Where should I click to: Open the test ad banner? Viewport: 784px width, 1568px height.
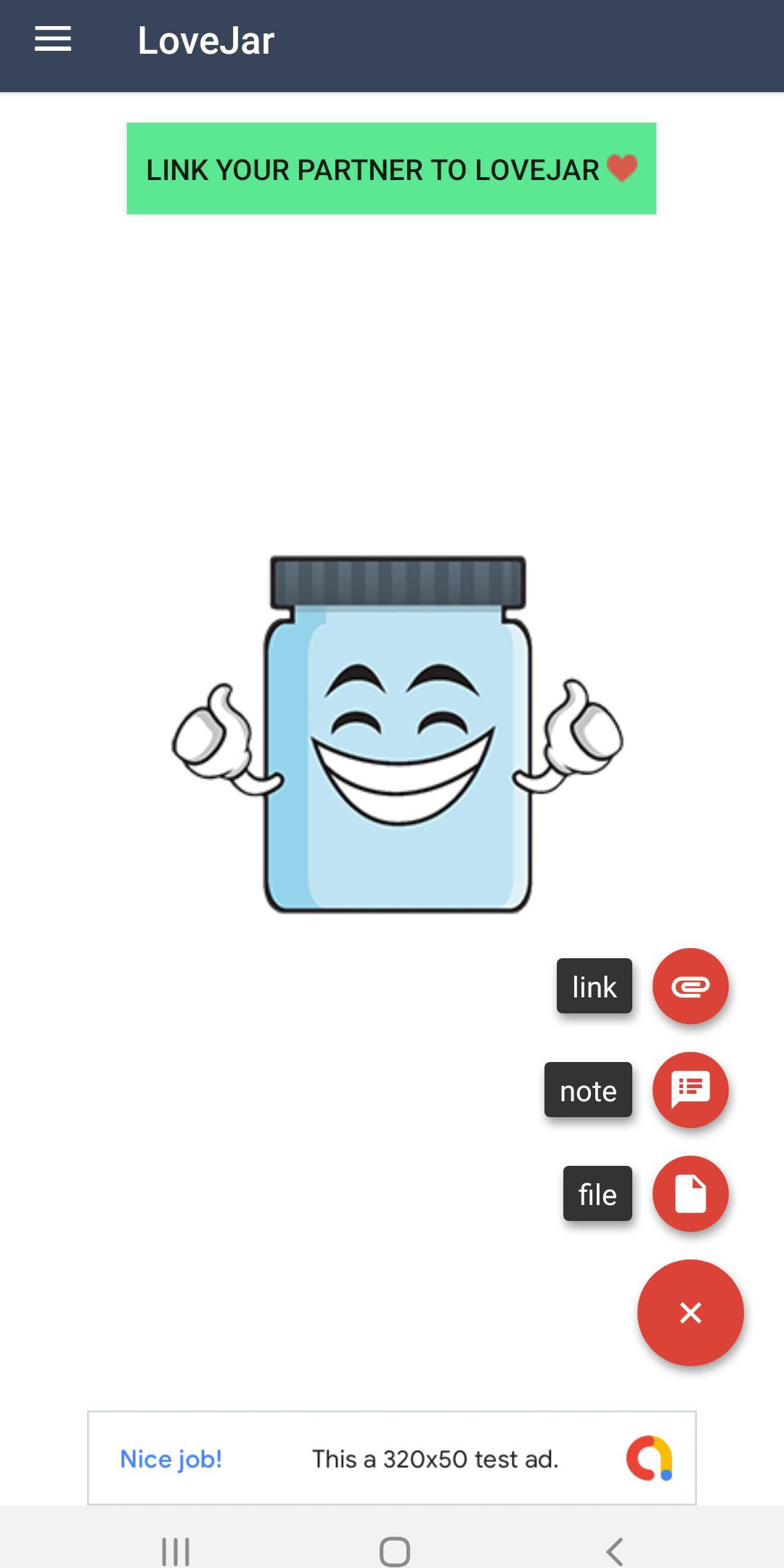click(391, 1458)
